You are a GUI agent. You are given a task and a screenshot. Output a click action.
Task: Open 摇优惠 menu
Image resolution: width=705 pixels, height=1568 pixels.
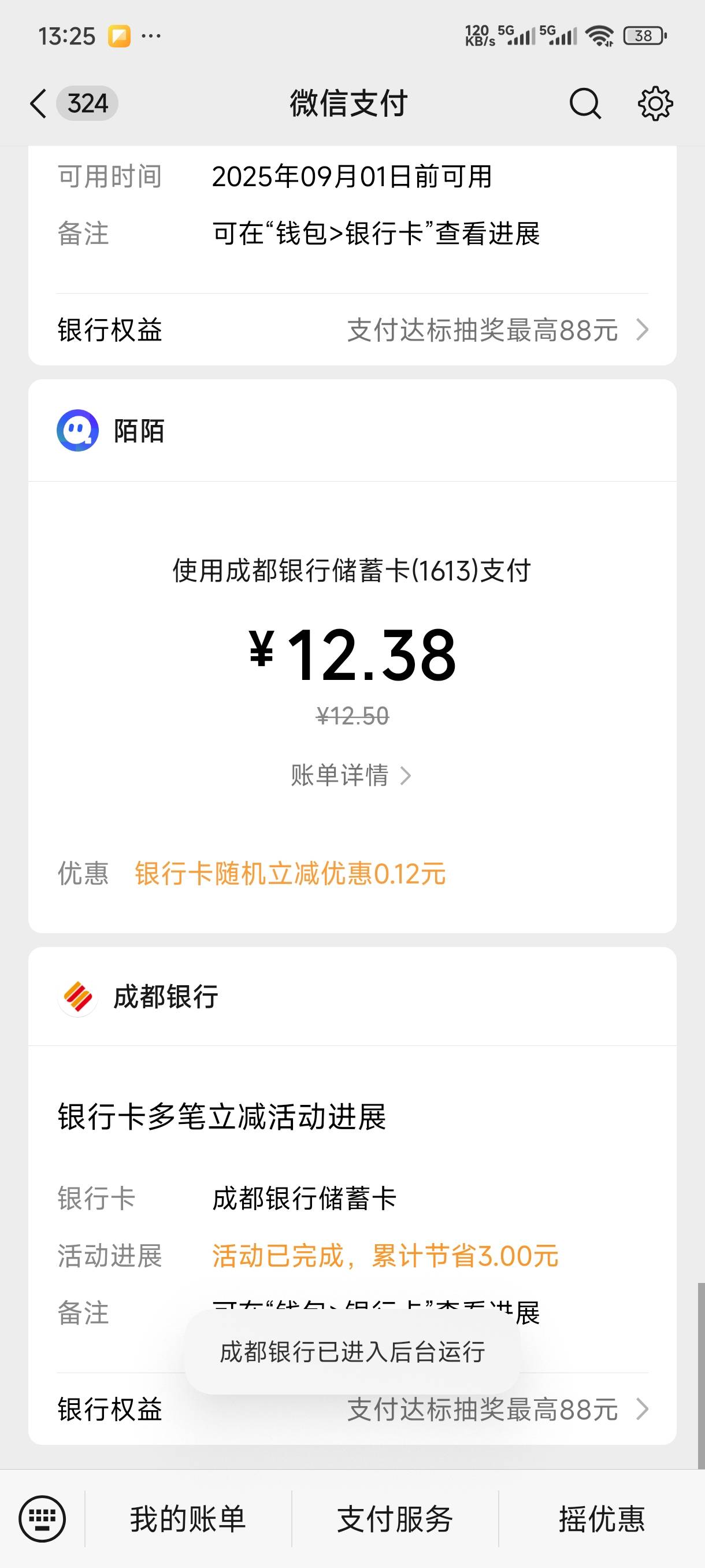602,1518
